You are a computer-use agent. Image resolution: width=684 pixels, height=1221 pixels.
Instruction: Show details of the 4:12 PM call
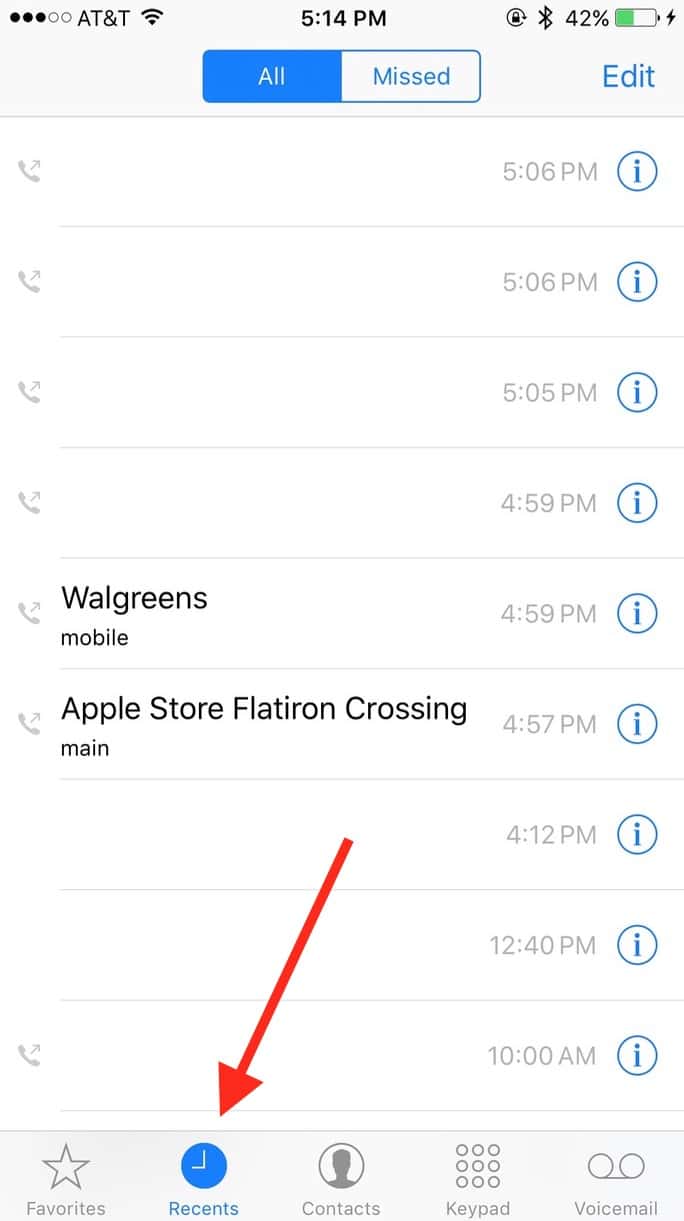(x=637, y=833)
